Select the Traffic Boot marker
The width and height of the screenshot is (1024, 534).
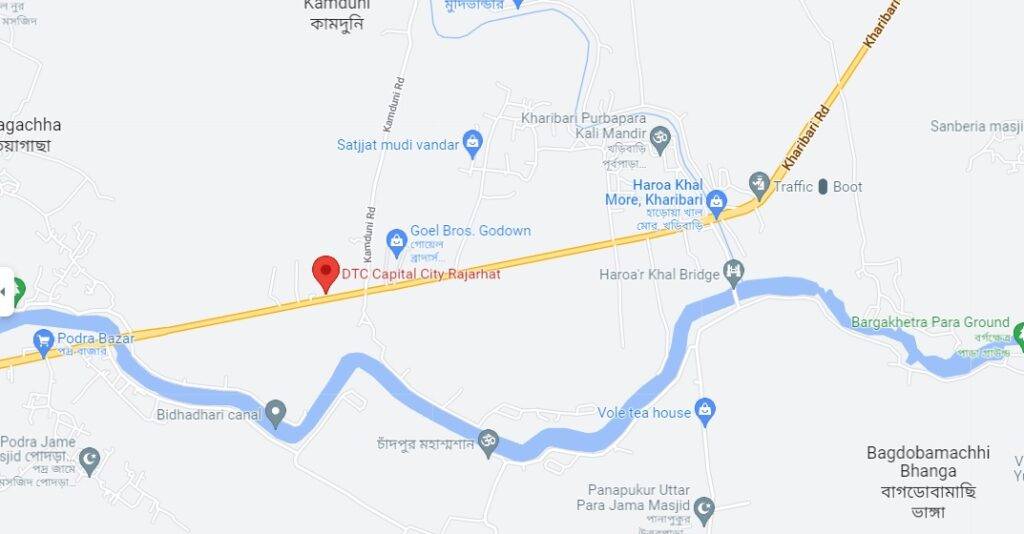click(760, 185)
